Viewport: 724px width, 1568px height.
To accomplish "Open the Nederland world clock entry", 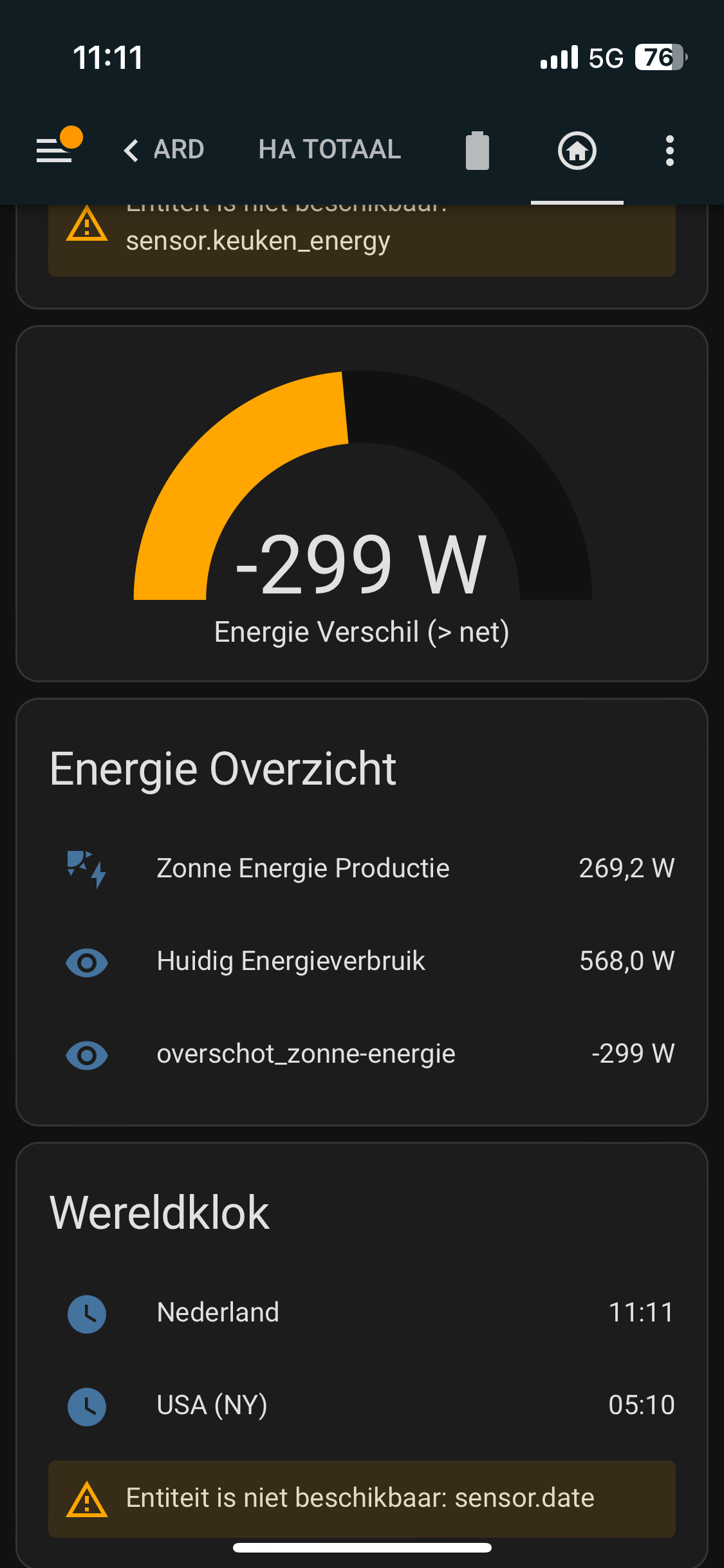I will point(218,1313).
